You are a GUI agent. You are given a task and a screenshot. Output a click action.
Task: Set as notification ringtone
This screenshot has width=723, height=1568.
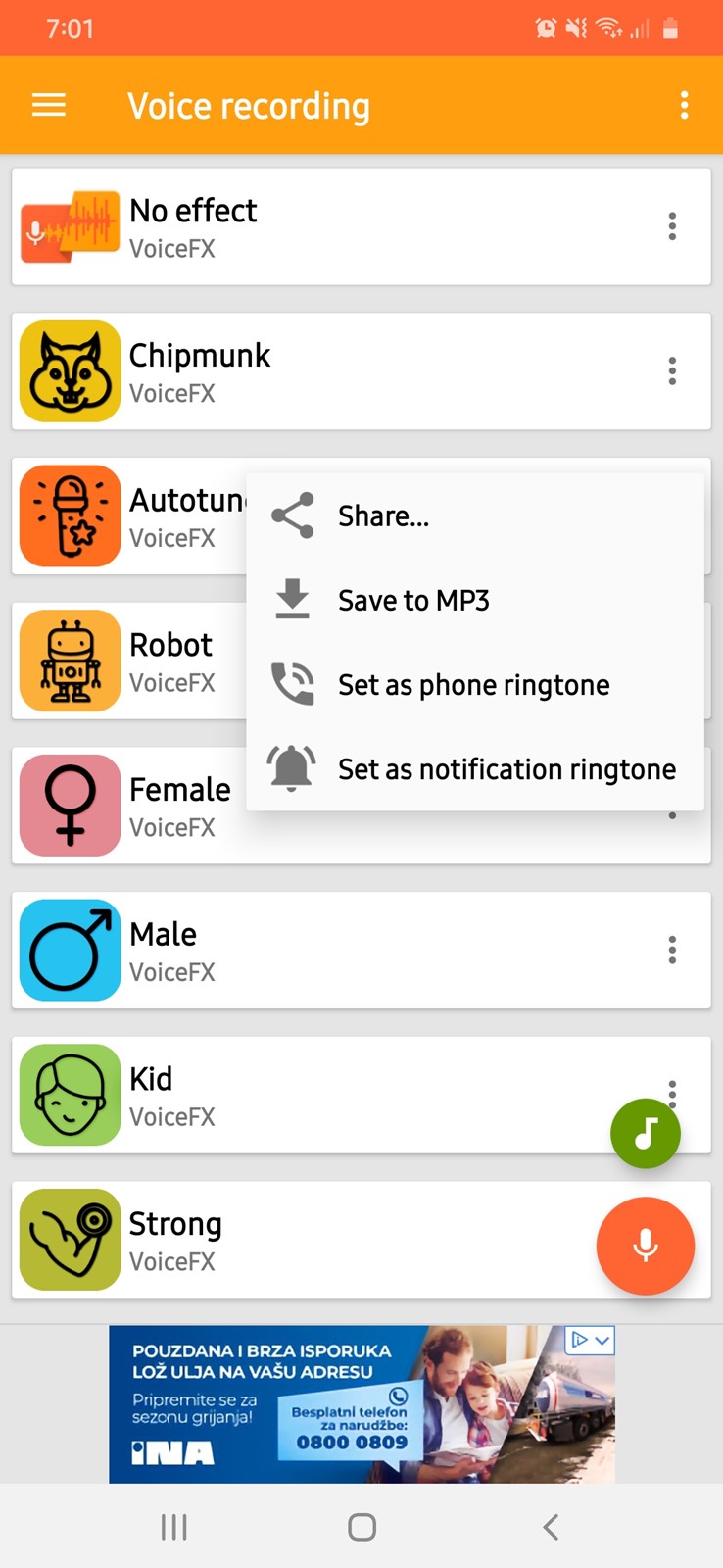[x=475, y=768]
